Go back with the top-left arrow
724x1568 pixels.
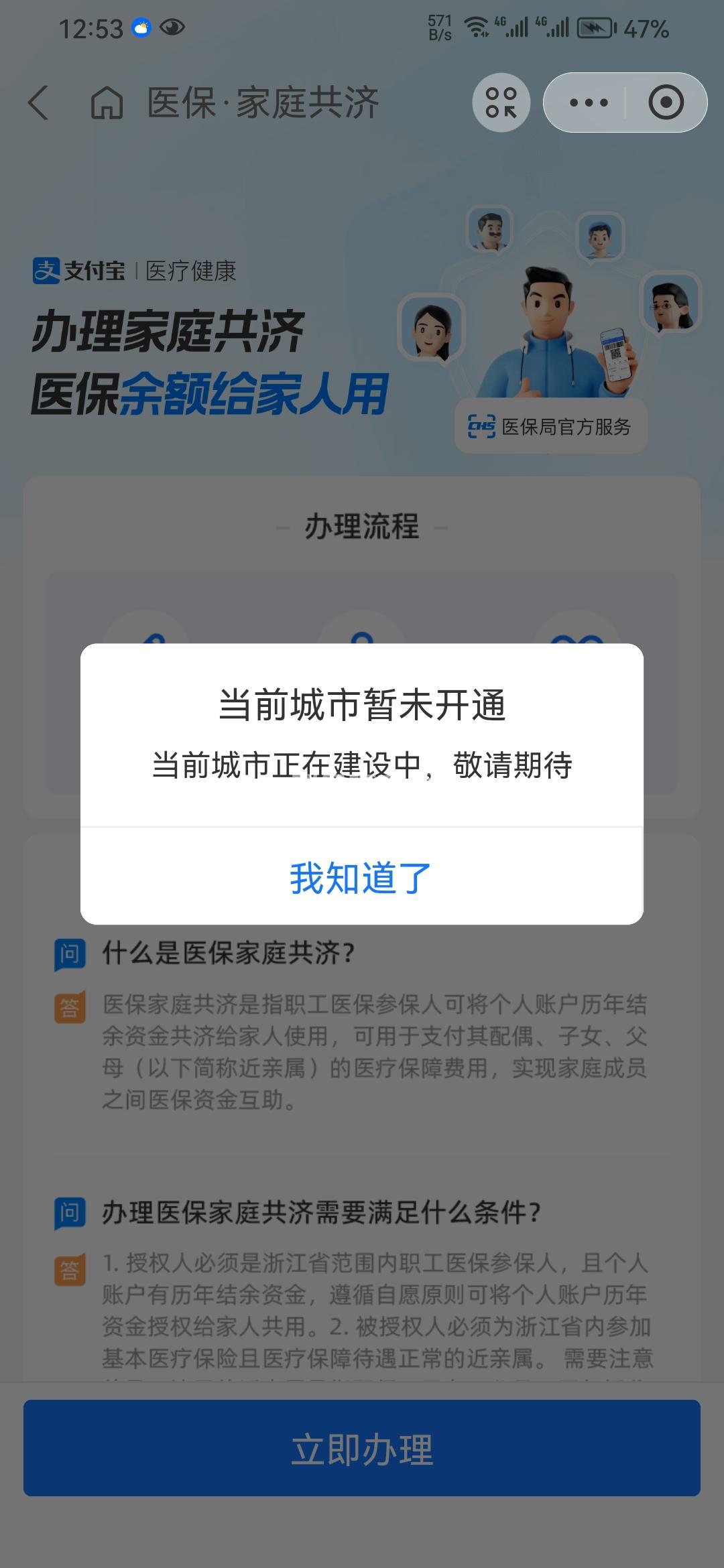click(39, 103)
